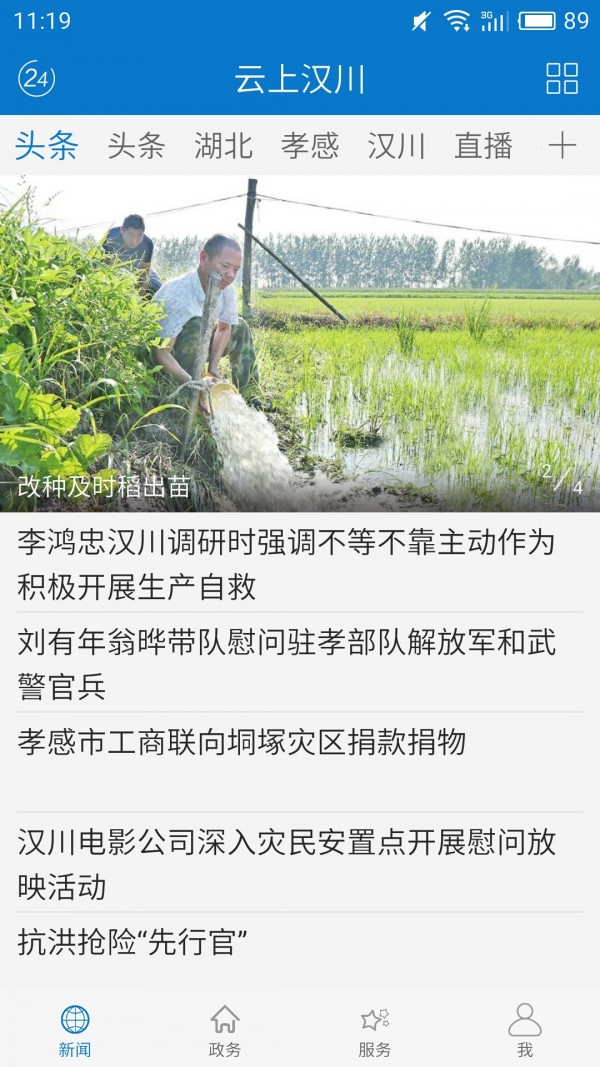This screenshot has height=1067, width=600.
Task: Select the 汉川 tab
Action: tap(397, 146)
